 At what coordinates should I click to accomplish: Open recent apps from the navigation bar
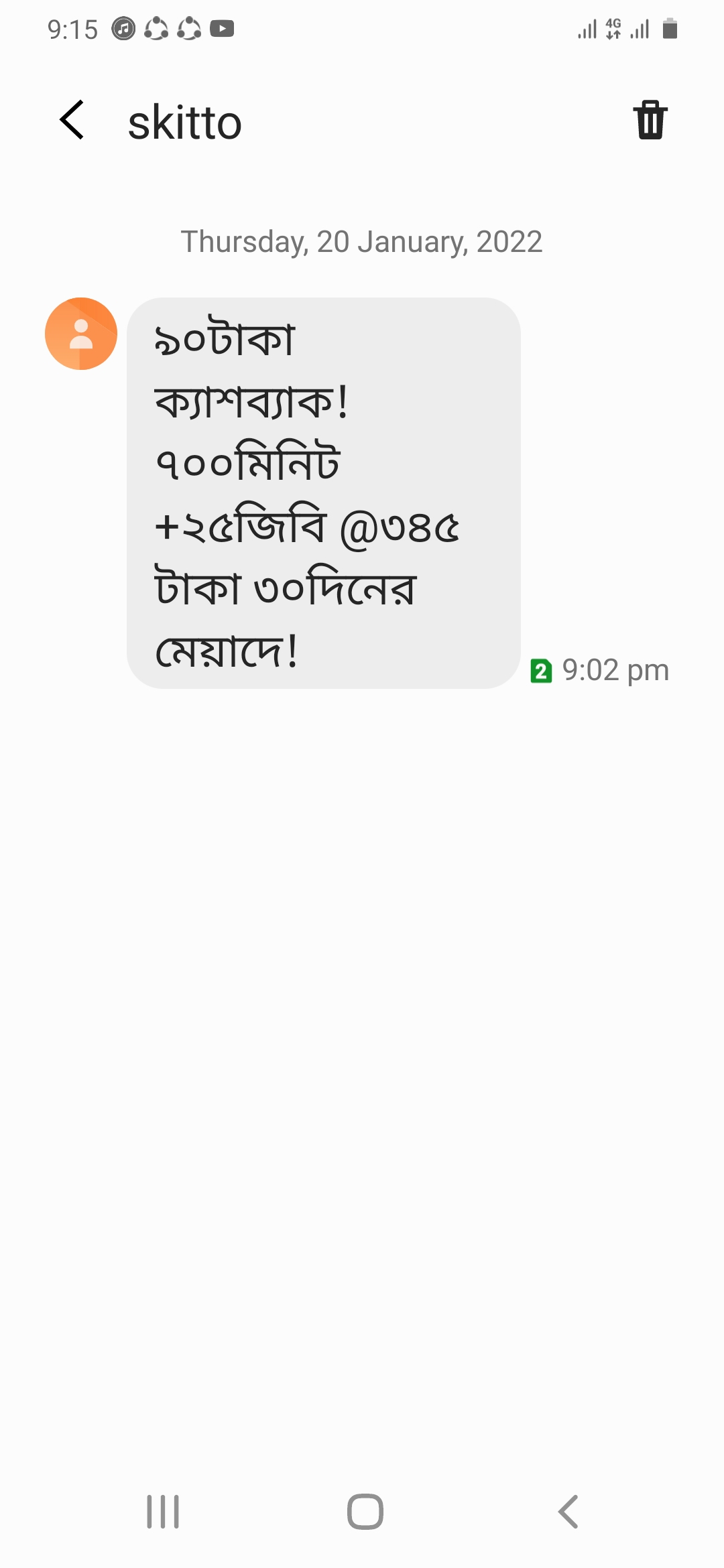163,1512
